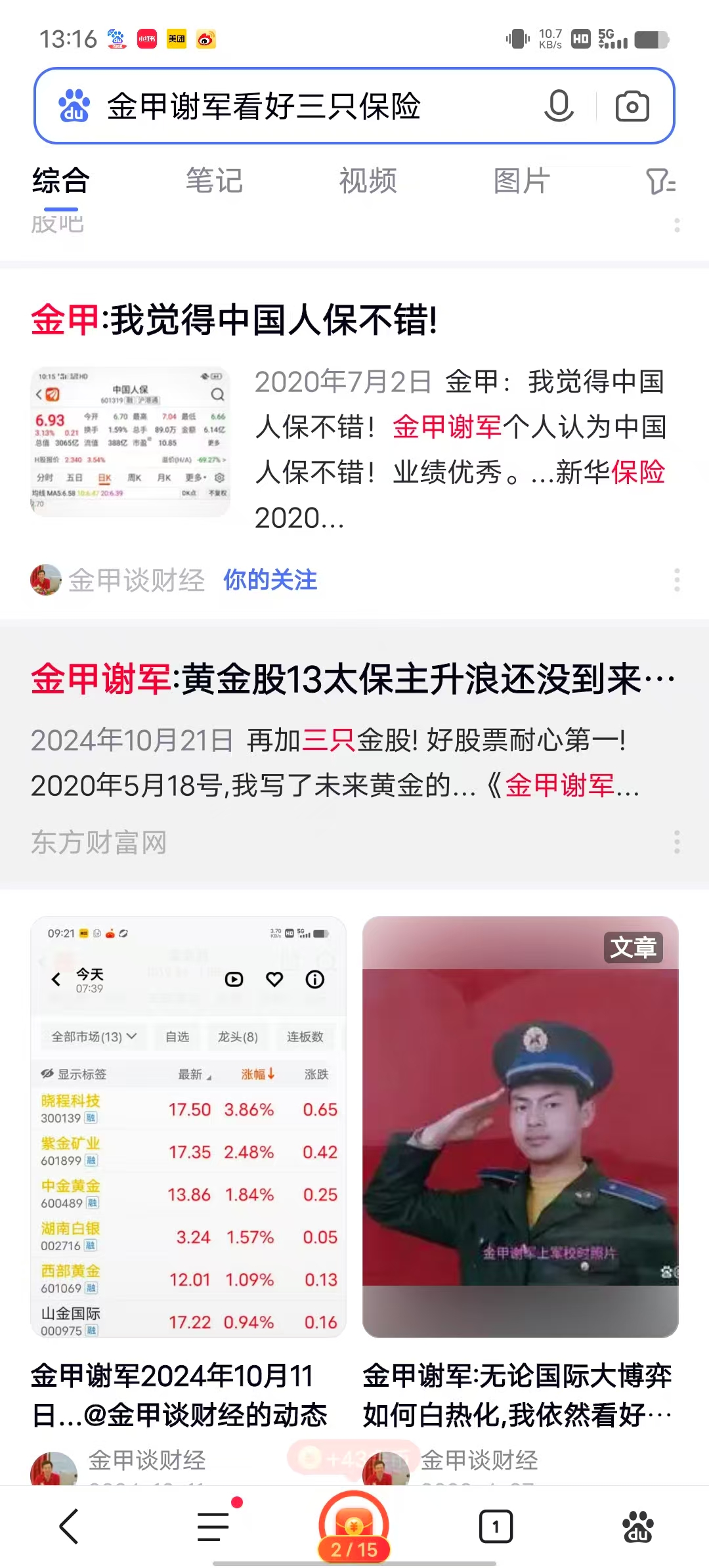The image size is (709, 1568).
Task: Open result 金甲:我觉得中国人保不错!
Action: tap(234, 320)
